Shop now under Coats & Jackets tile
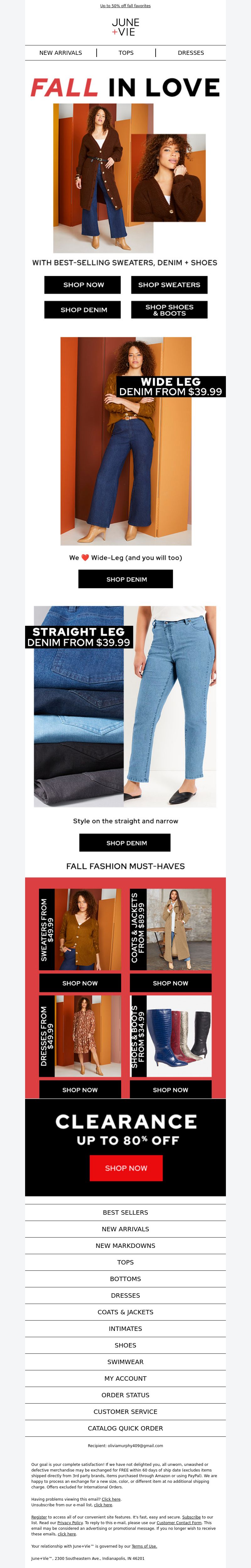The width and height of the screenshot is (251, 1568). pos(171,983)
